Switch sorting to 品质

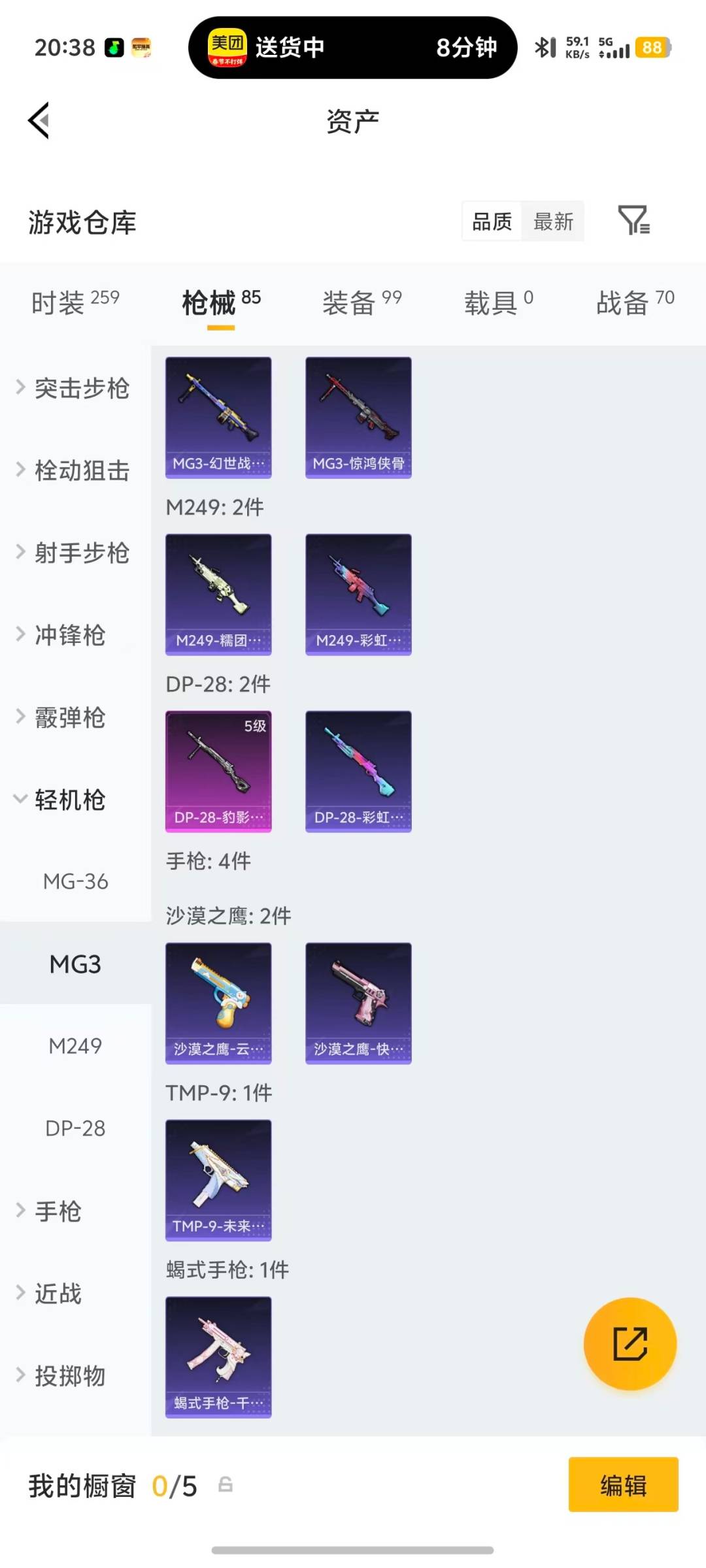click(490, 222)
